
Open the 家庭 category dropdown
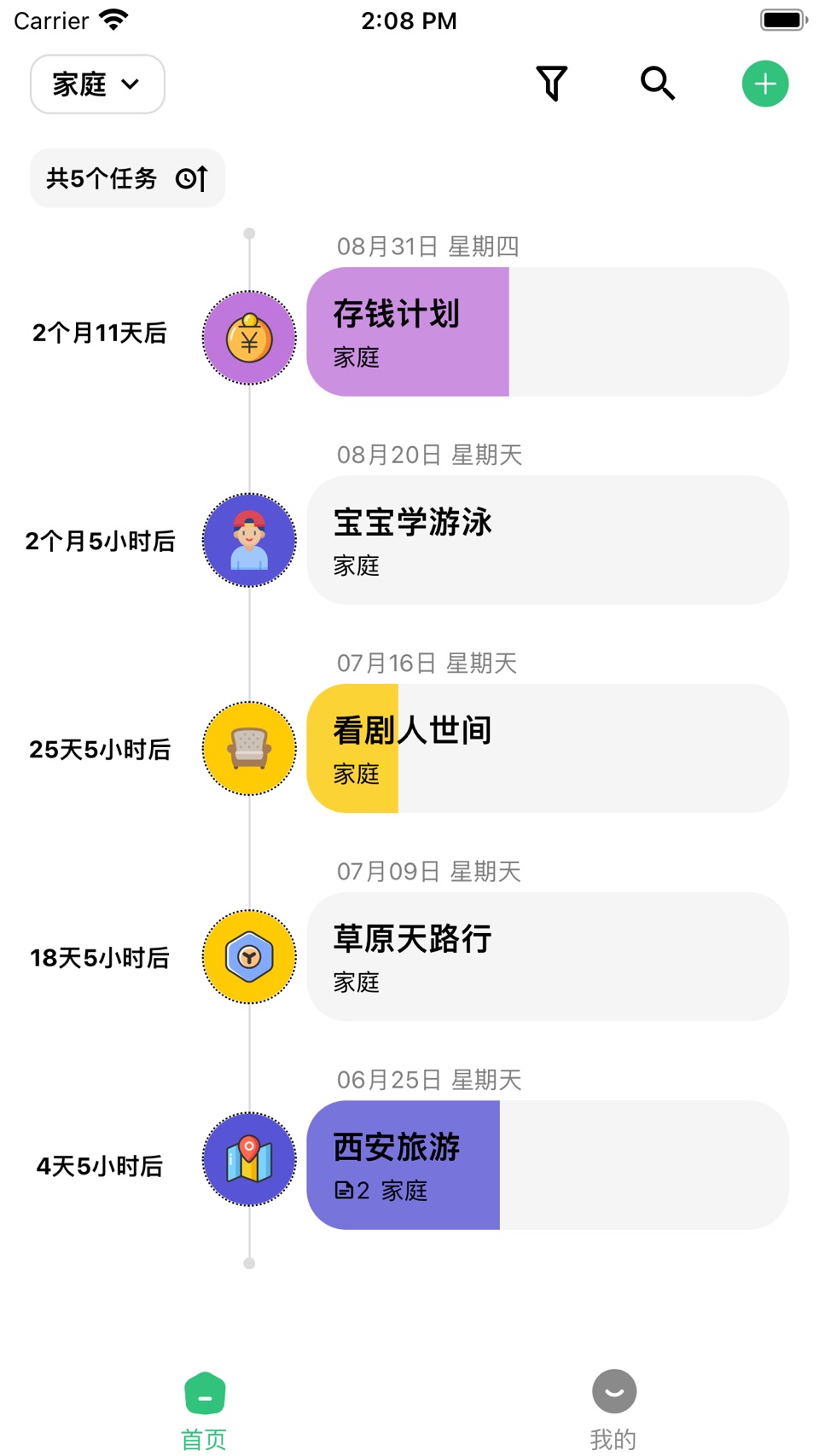tap(97, 84)
